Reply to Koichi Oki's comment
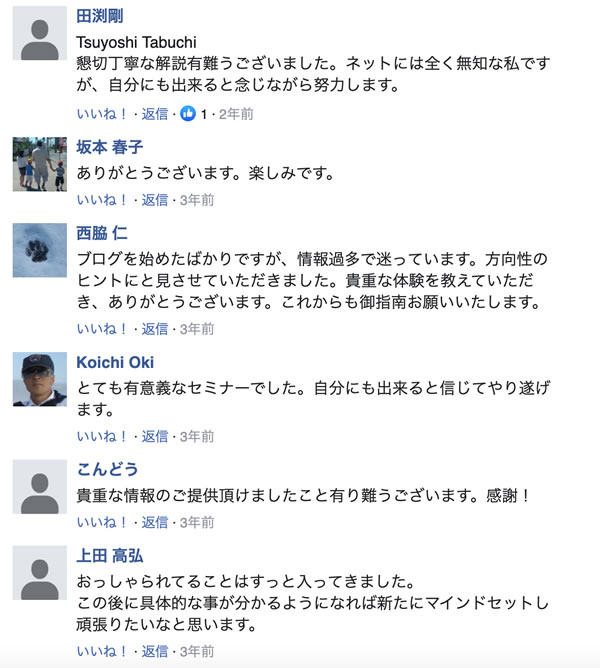Screen dimensions: 600x668 (x=154, y=437)
